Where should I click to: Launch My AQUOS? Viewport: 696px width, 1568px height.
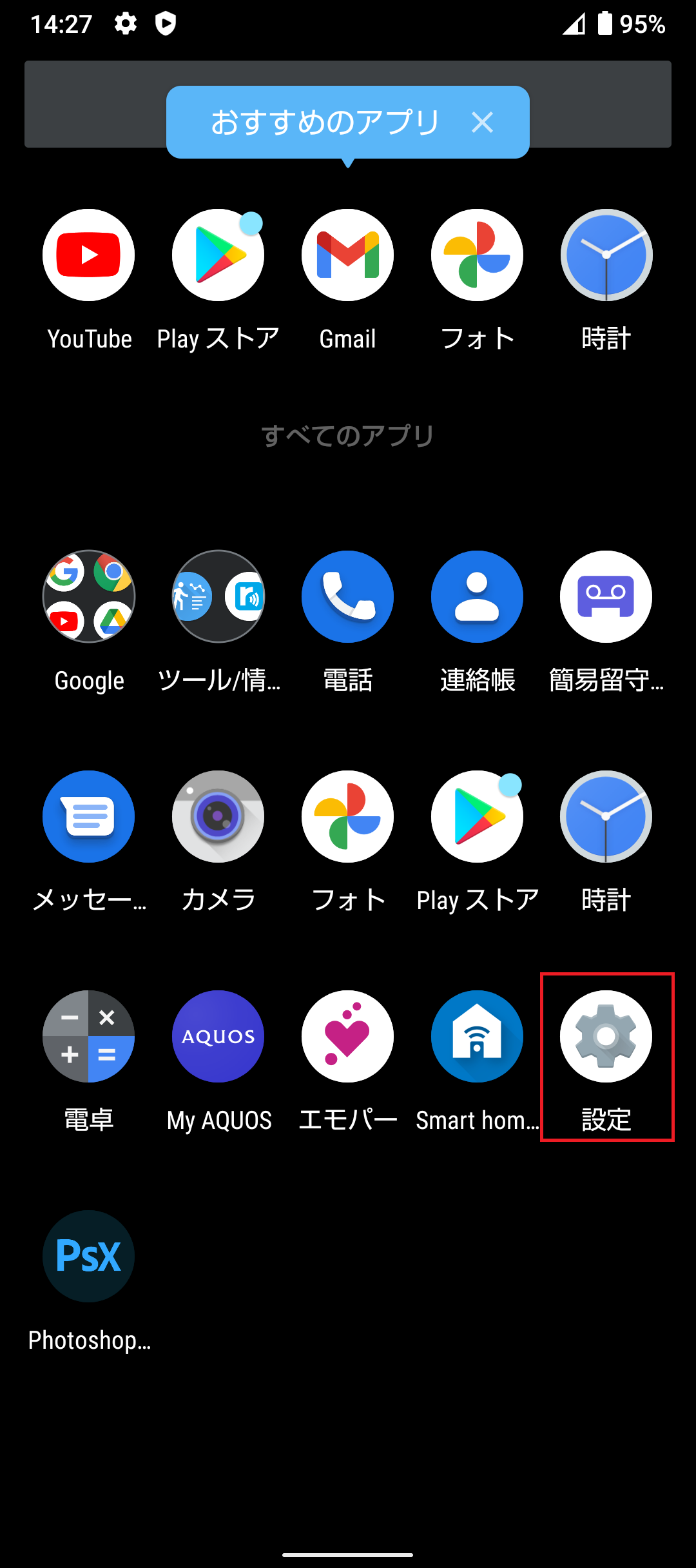[x=218, y=1036]
